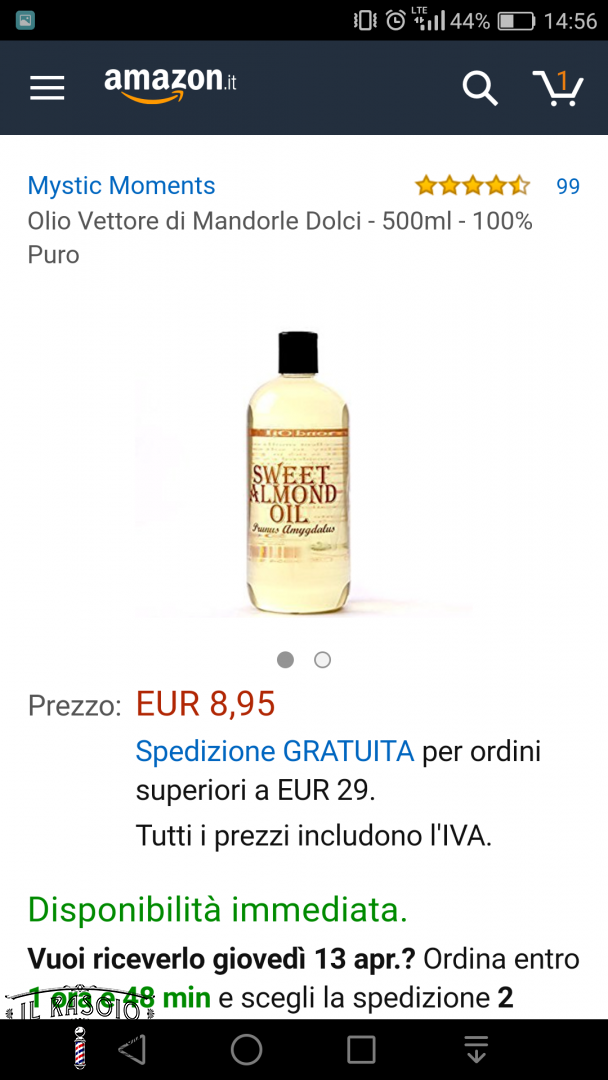Image resolution: width=608 pixels, height=1080 pixels.
Task: Go to the Amazon.it home page
Action: point(170,84)
